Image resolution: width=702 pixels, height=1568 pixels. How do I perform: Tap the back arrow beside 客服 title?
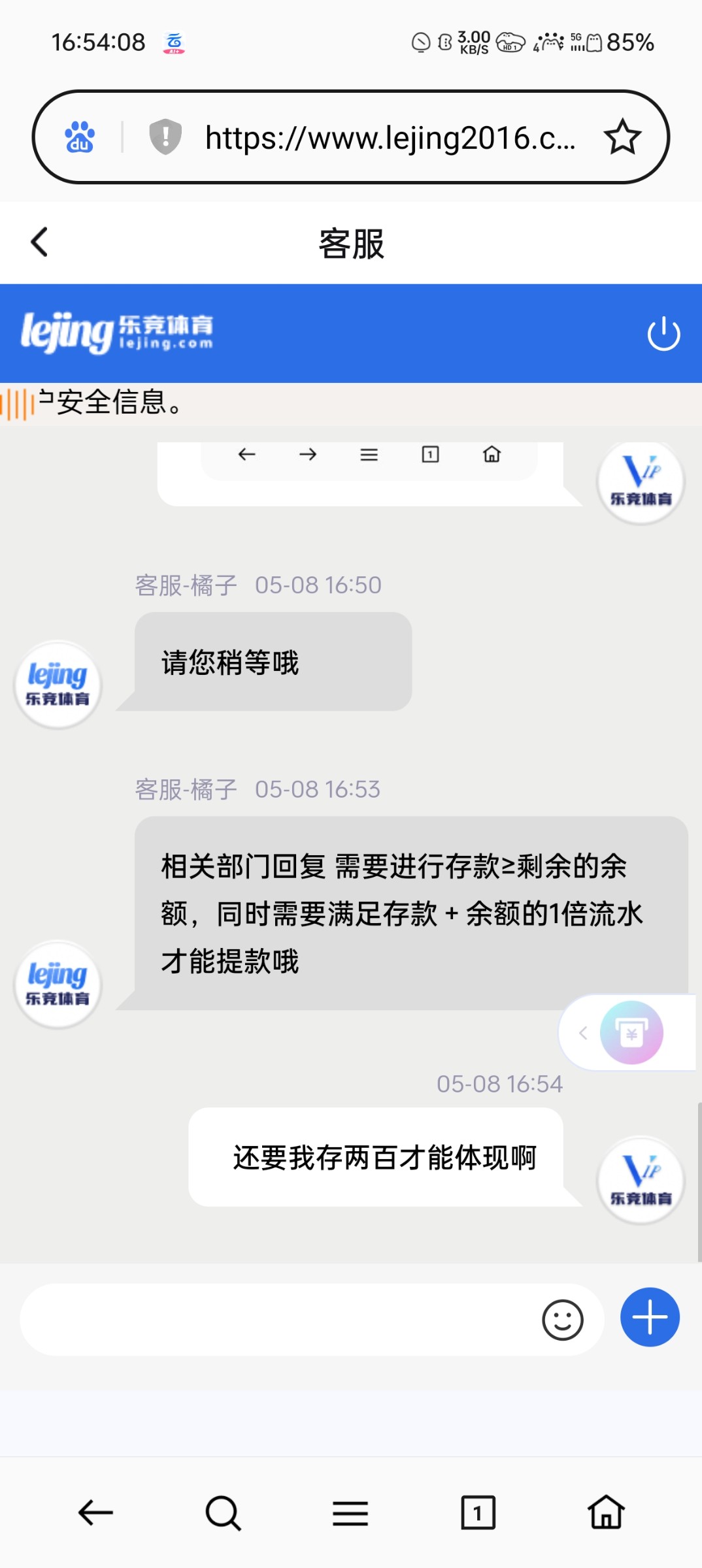(39, 242)
